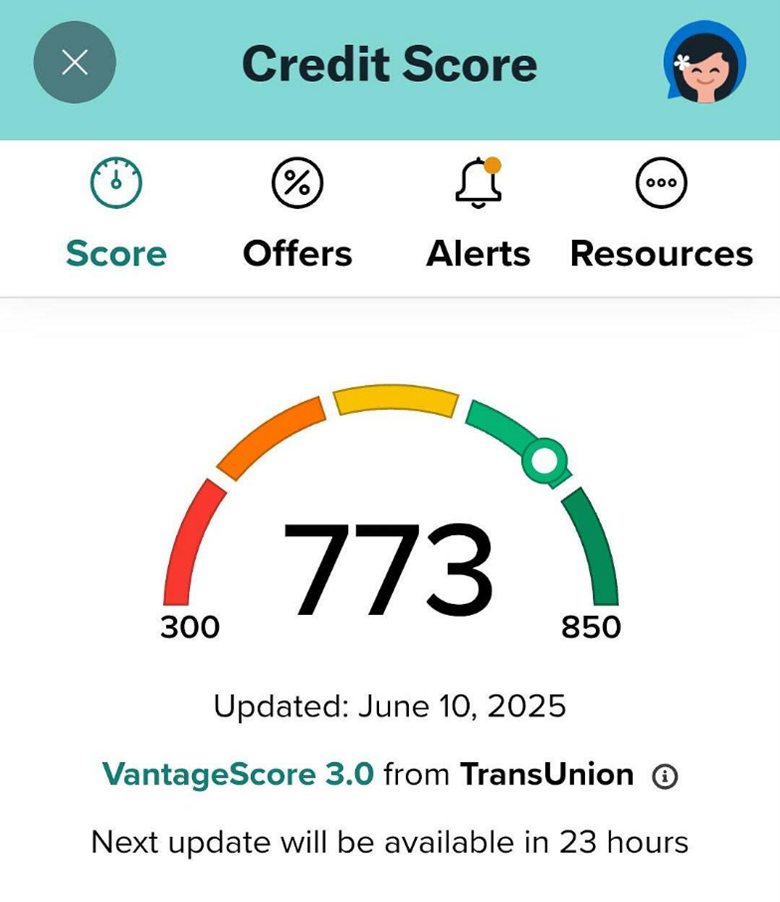Close the Credit Score screen
Viewport: 780px width, 902px height.
[x=75, y=64]
